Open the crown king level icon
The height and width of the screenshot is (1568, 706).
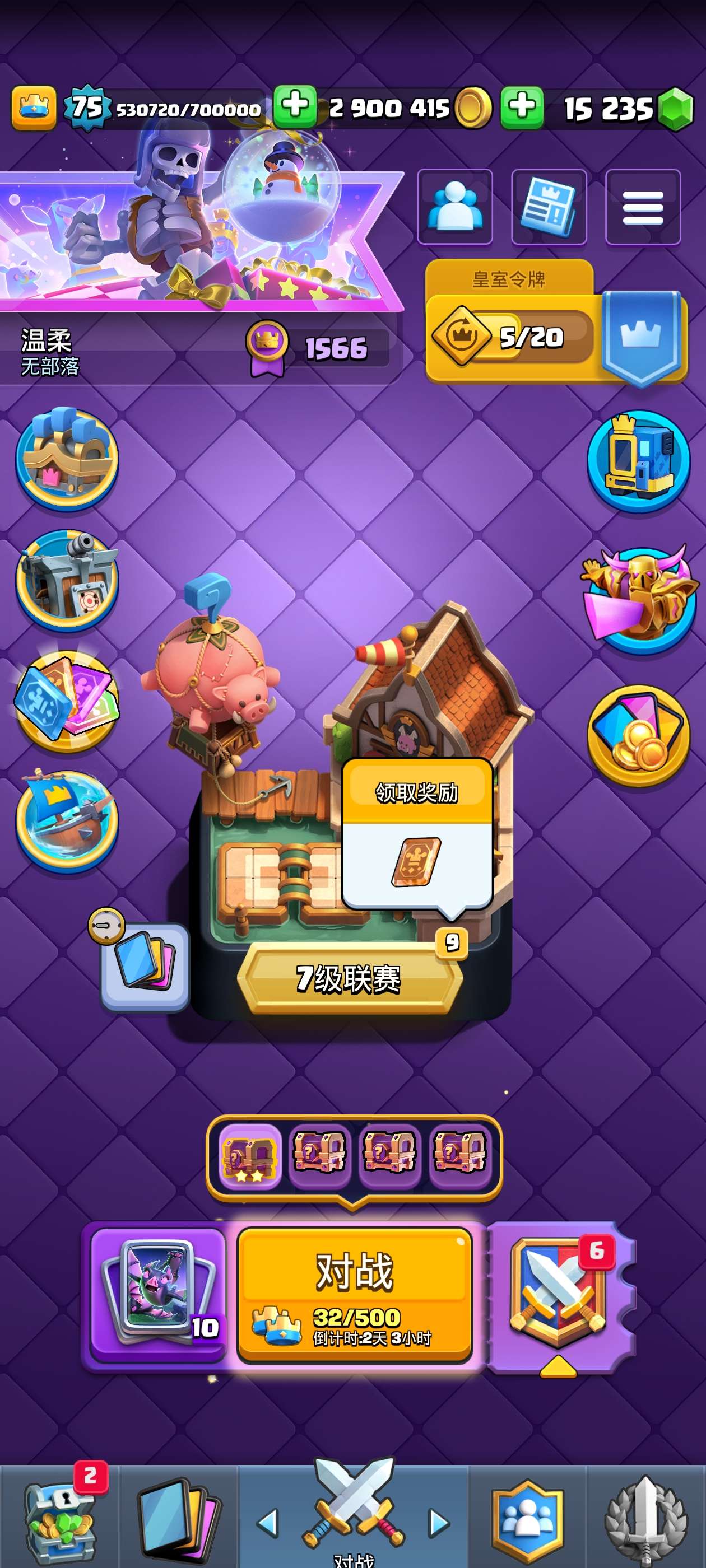(34, 107)
